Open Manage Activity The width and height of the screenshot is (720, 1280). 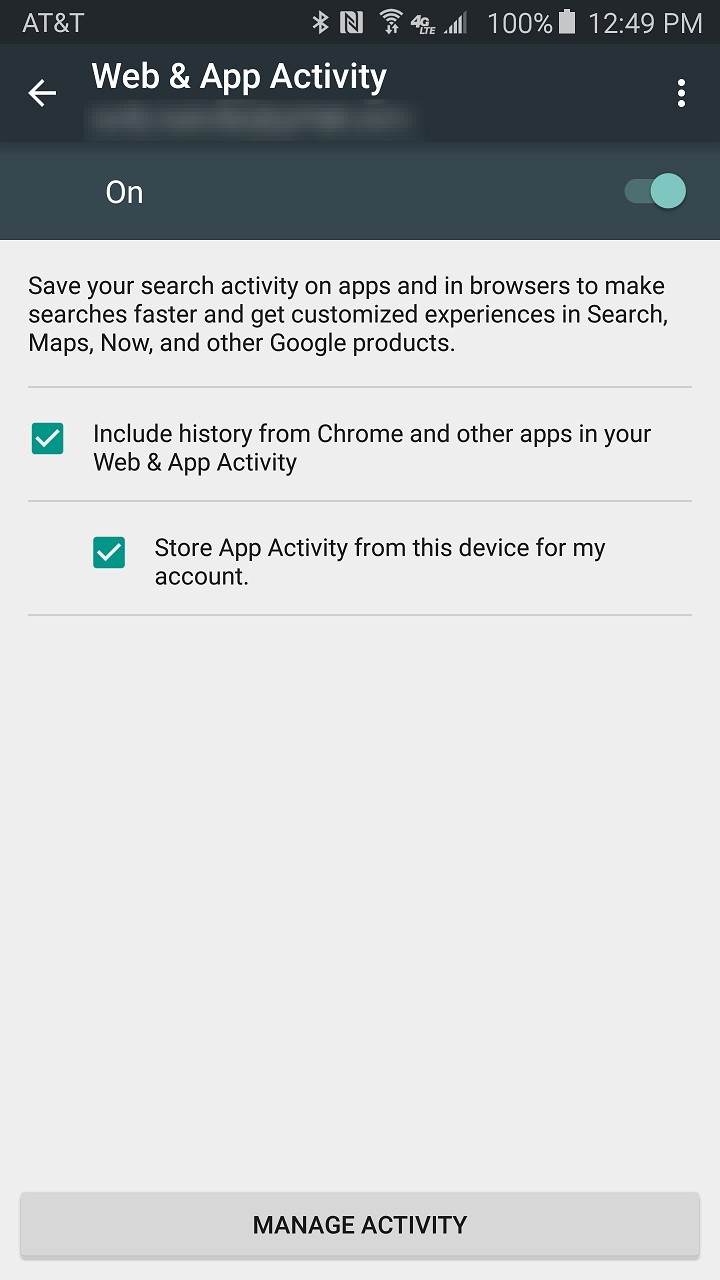[360, 1224]
